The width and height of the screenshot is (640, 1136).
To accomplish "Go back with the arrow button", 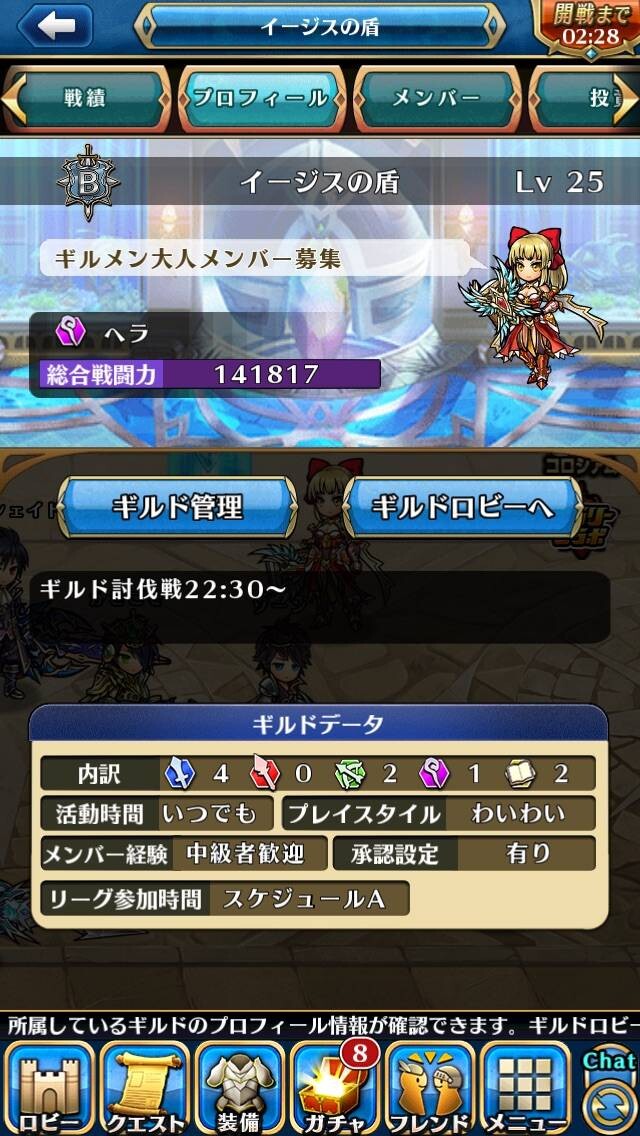I will 55,27.
